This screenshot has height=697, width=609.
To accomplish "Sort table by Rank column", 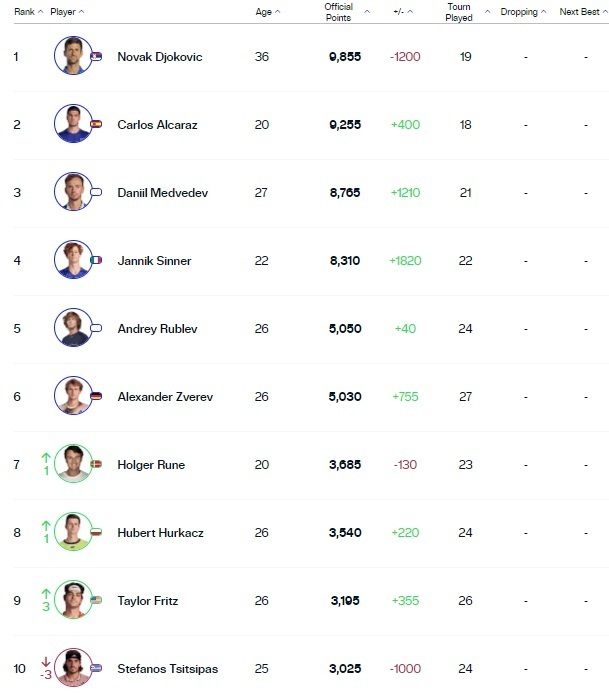I will pos(28,12).
